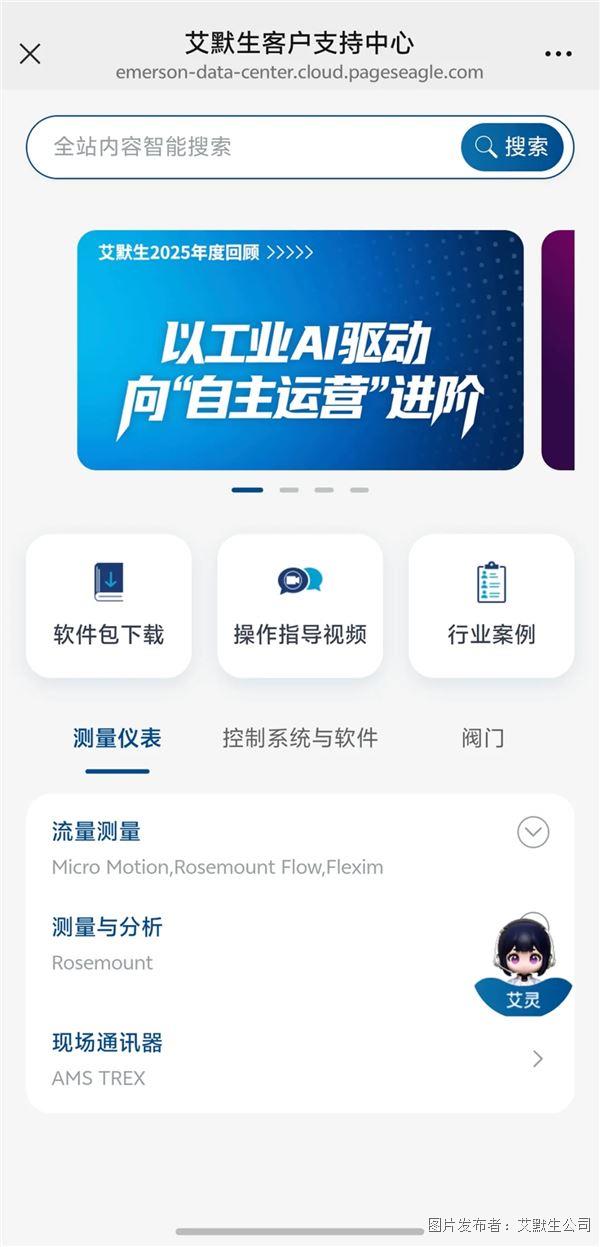The height and width of the screenshot is (1247, 600).
Task: Open 软件包下载 card
Action: (108, 605)
